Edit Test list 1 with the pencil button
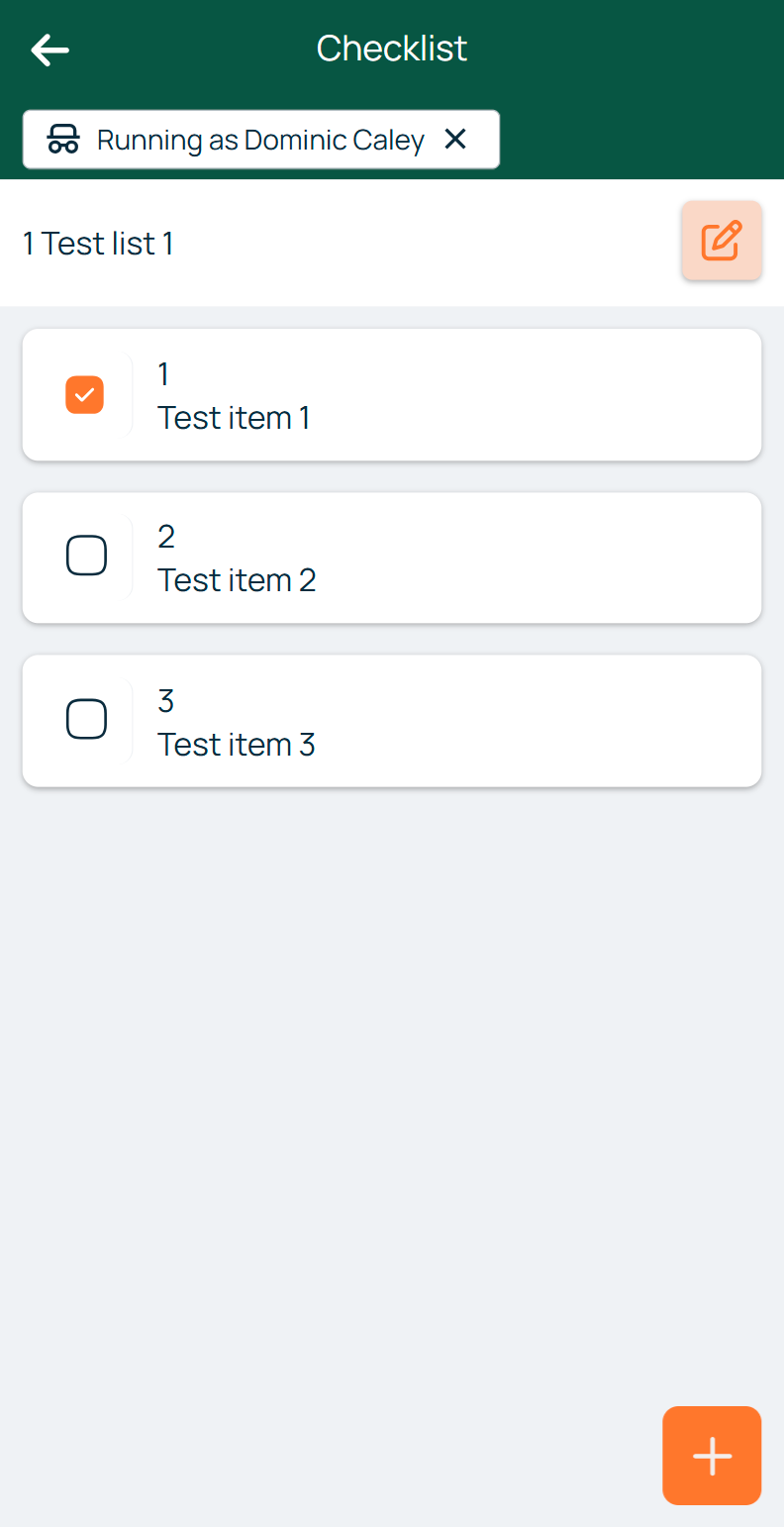The width and height of the screenshot is (784, 1527). pyautogui.click(x=722, y=241)
